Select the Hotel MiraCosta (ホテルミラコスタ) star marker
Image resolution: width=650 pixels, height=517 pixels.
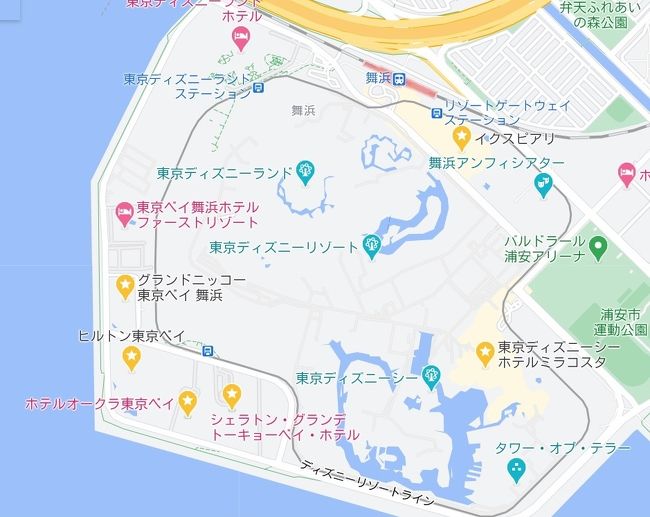[x=485, y=352]
